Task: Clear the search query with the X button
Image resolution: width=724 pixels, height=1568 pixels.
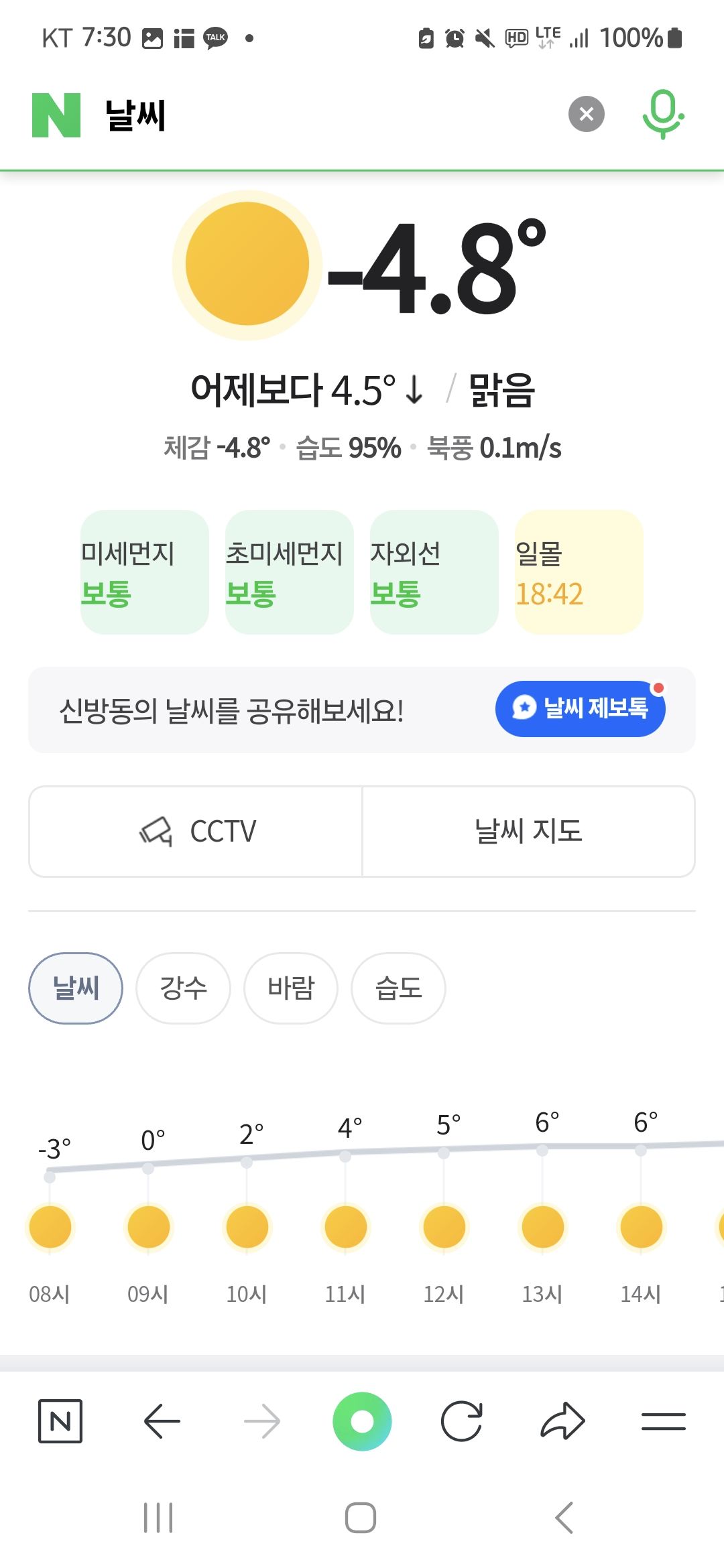Action: [x=586, y=114]
